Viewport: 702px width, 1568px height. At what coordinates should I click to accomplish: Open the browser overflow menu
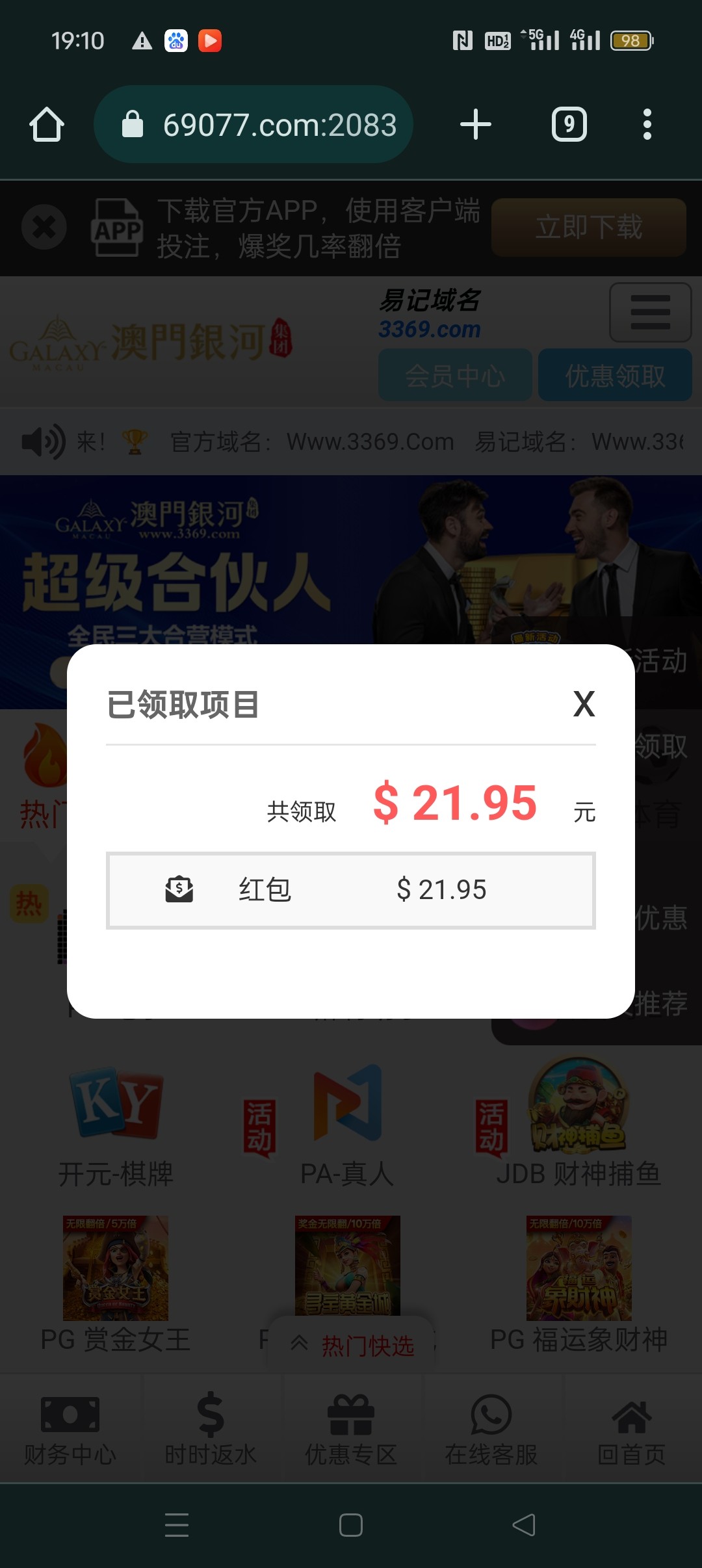point(647,124)
